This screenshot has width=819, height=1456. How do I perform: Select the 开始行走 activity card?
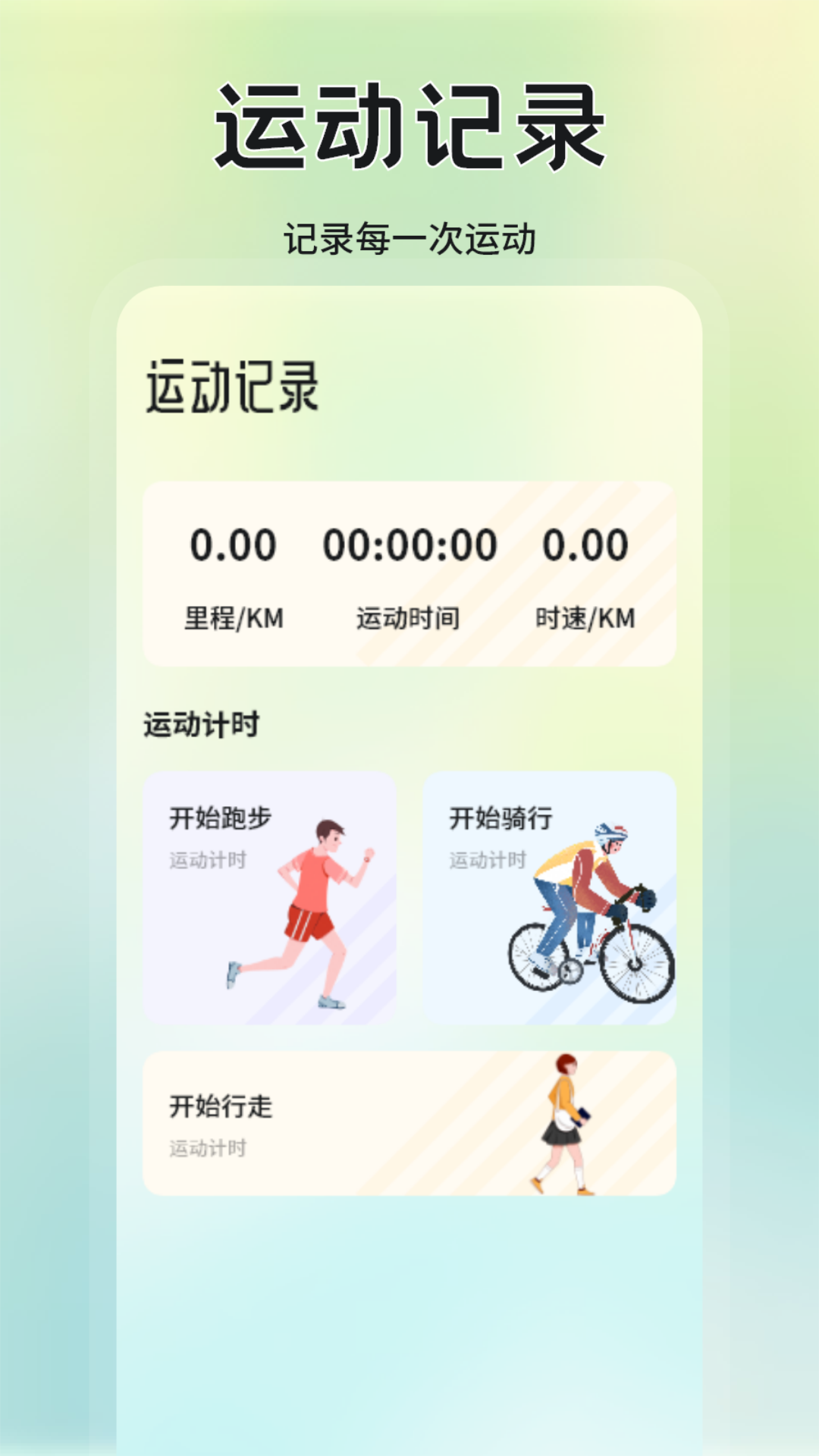(409, 1122)
